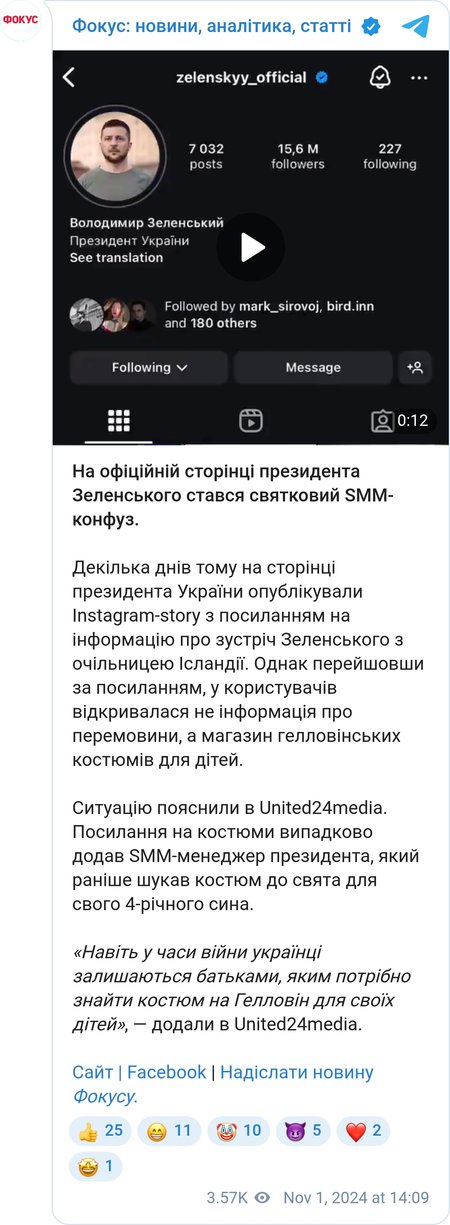React with the red heart
This screenshot has height=1225, width=450.
(363, 1131)
